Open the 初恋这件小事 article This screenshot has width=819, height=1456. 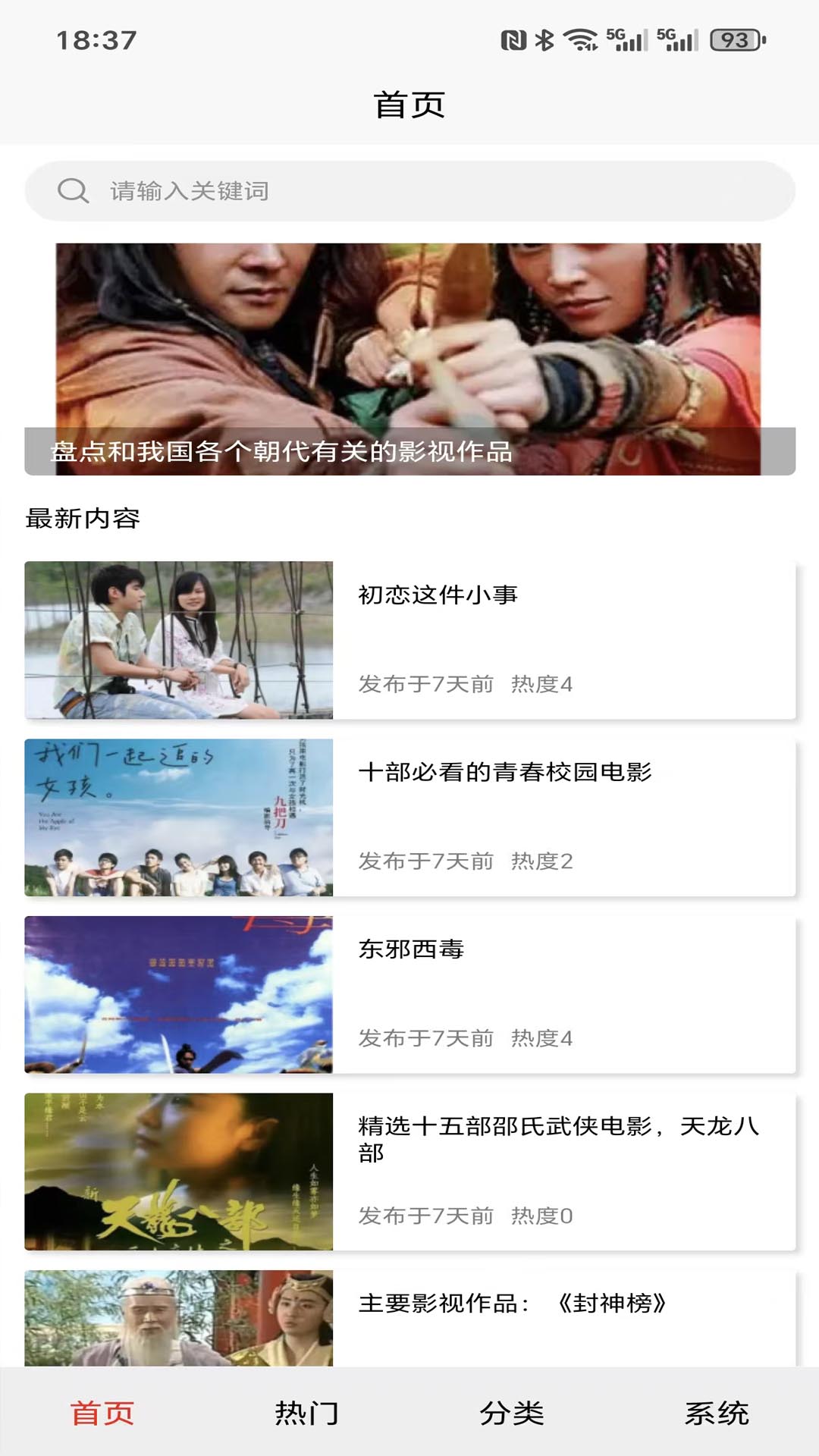pos(409,640)
